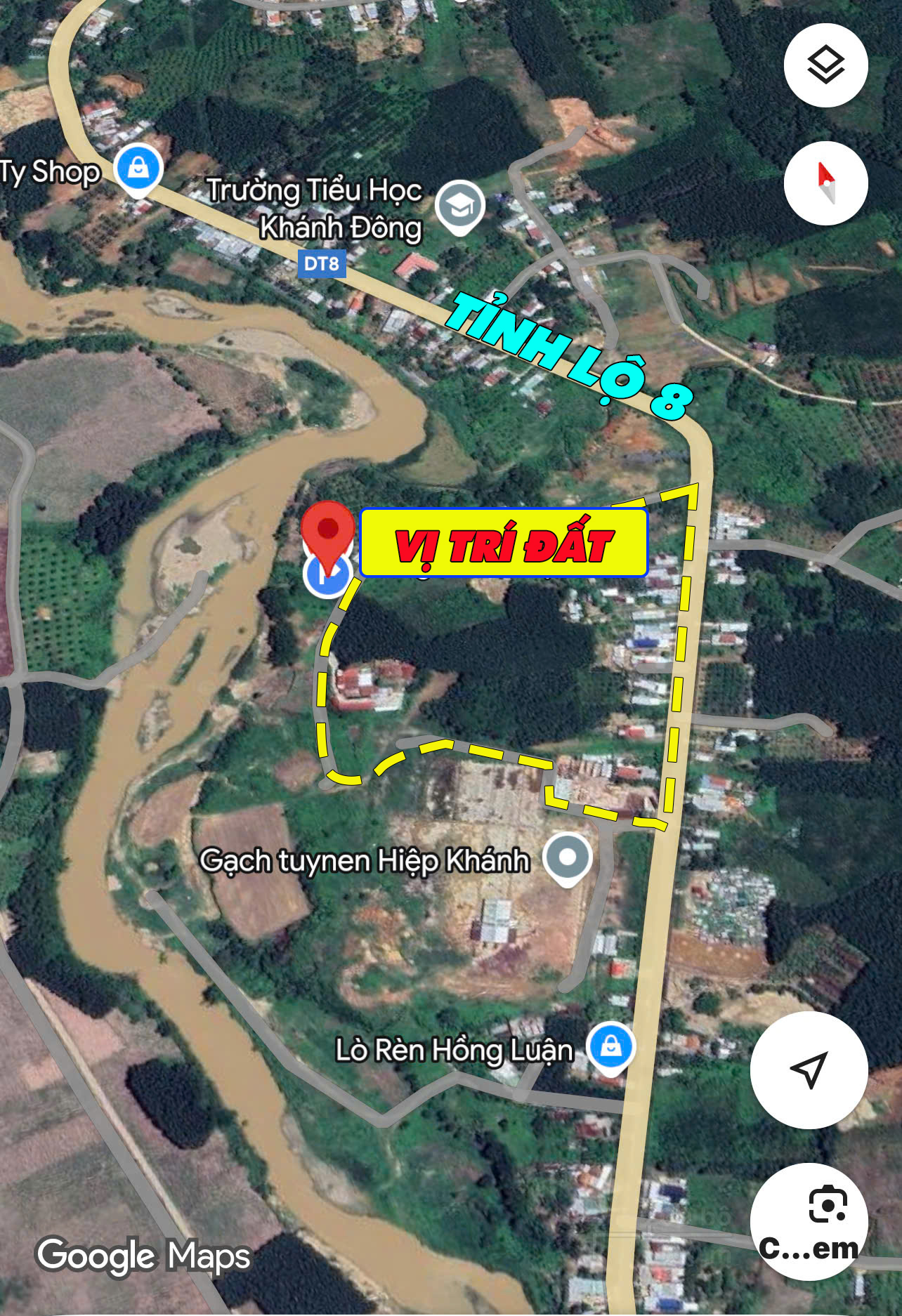Open the Ty Shop place pin
This screenshot has width=902, height=1316.
click(x=138, y=170)
